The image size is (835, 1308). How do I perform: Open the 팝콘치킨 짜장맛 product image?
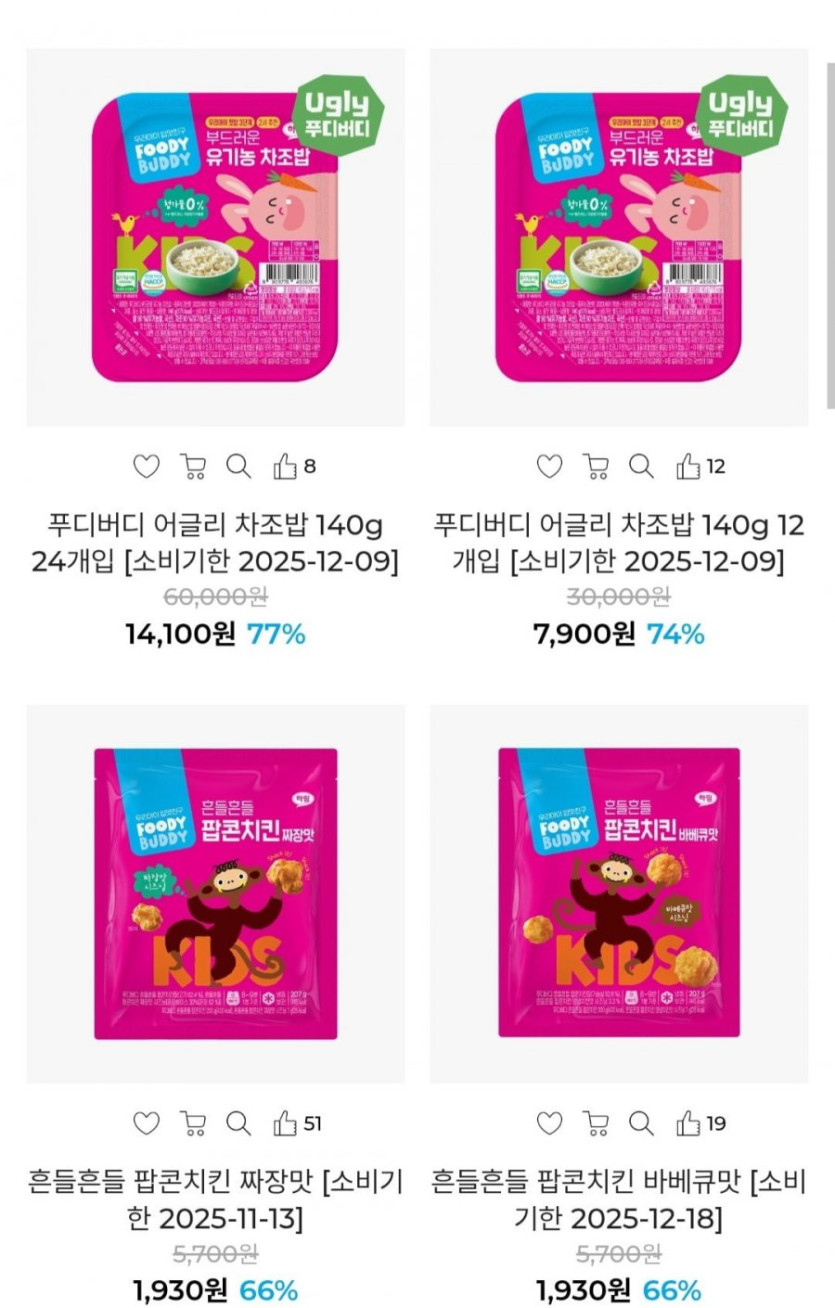pos(215,894)
